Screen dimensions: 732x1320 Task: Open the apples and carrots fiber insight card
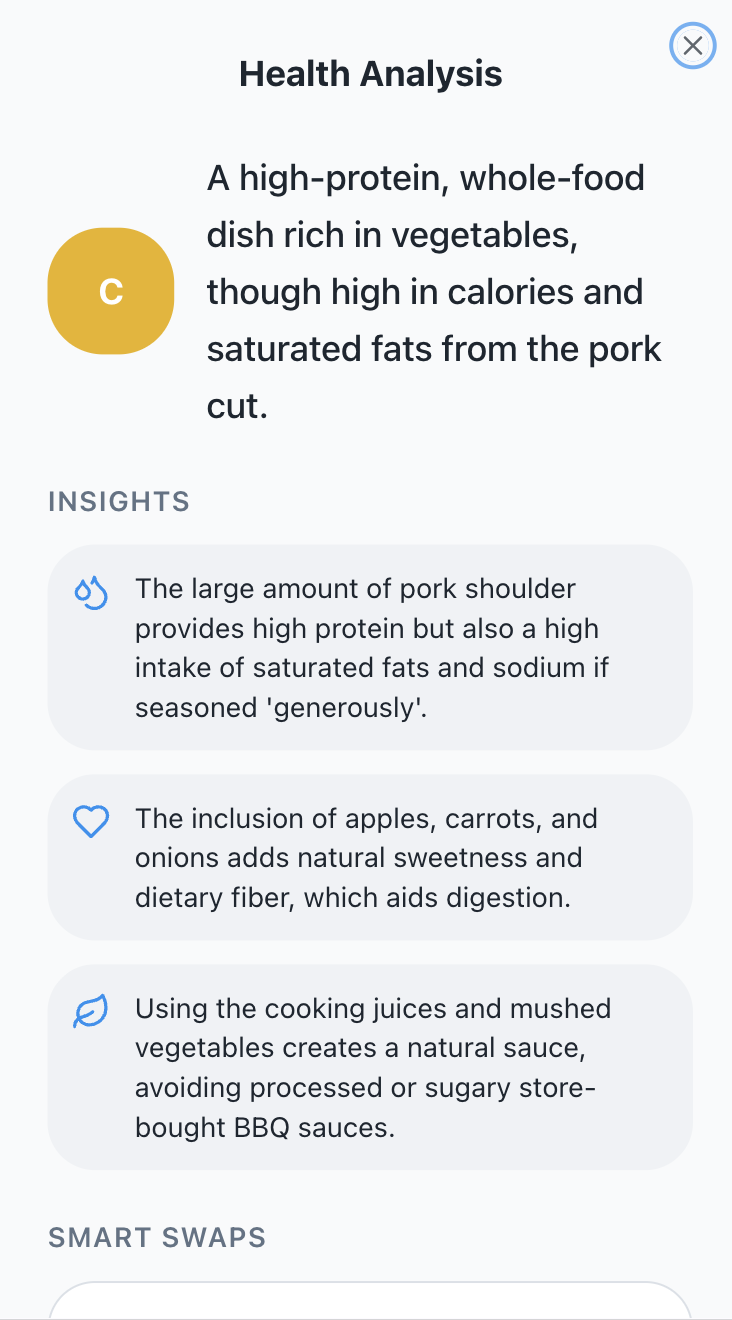(369, 857)
